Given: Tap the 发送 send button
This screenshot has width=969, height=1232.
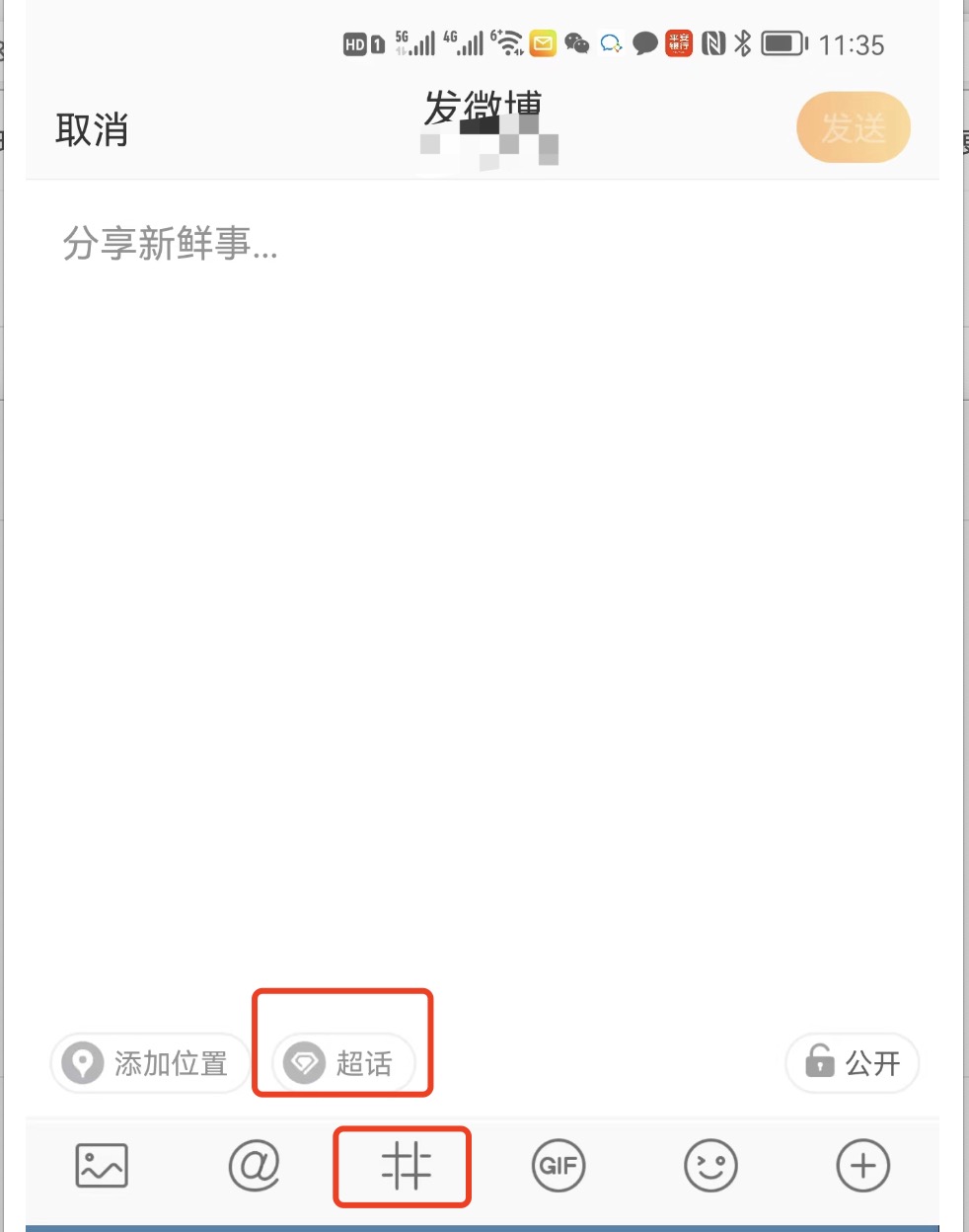Looking at the screenshot, I should (853, 127).
